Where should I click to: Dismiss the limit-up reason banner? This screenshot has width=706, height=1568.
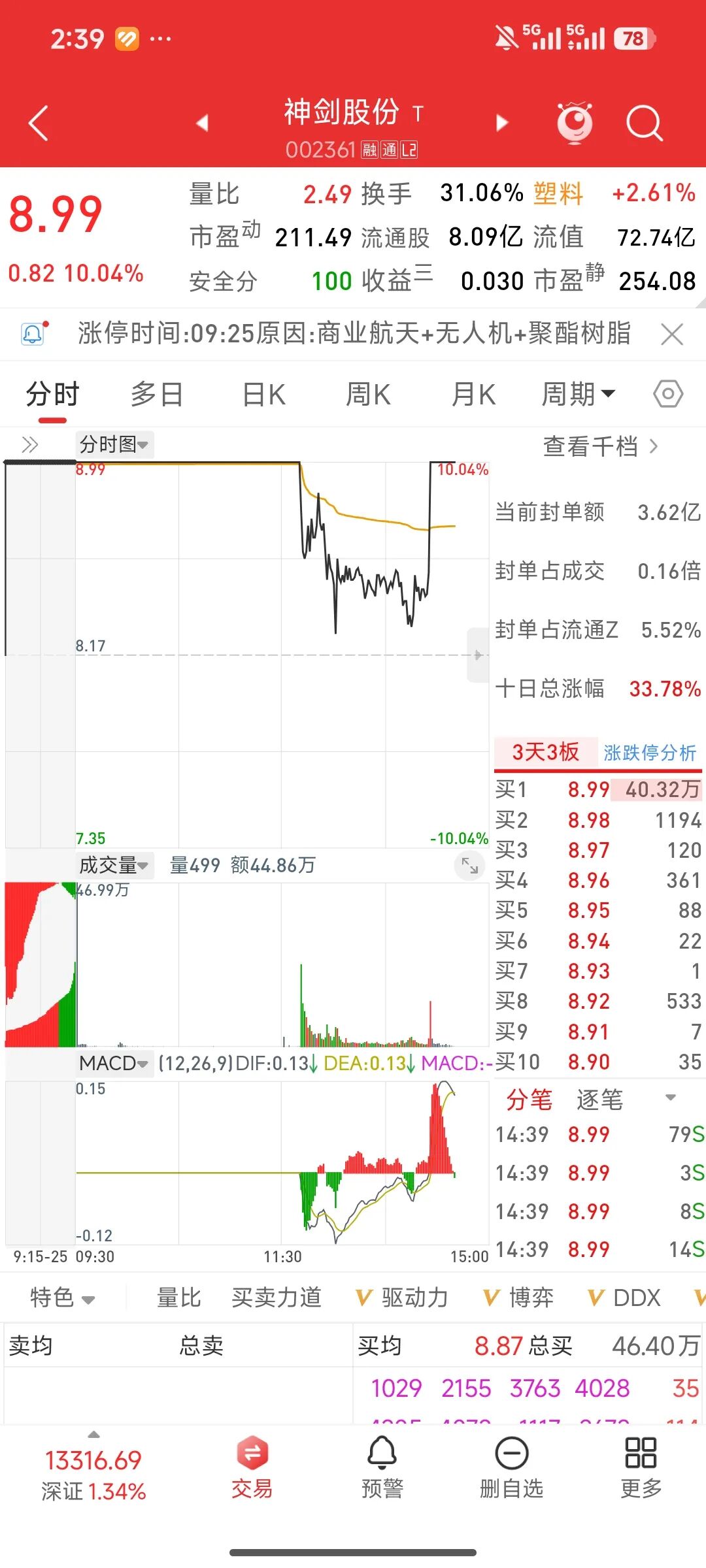coord(673,334)
